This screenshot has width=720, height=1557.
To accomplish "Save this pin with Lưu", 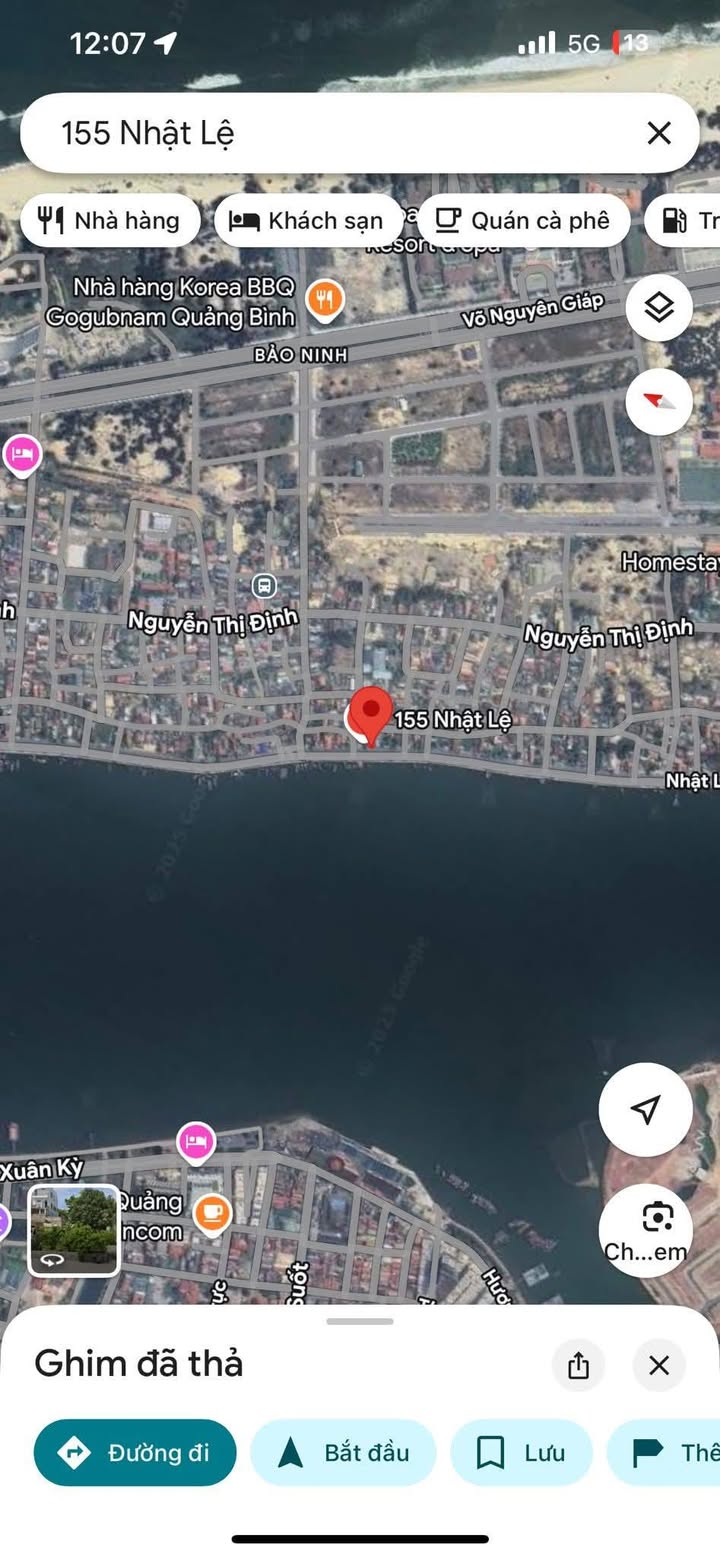I will [x=521, y=1452].
